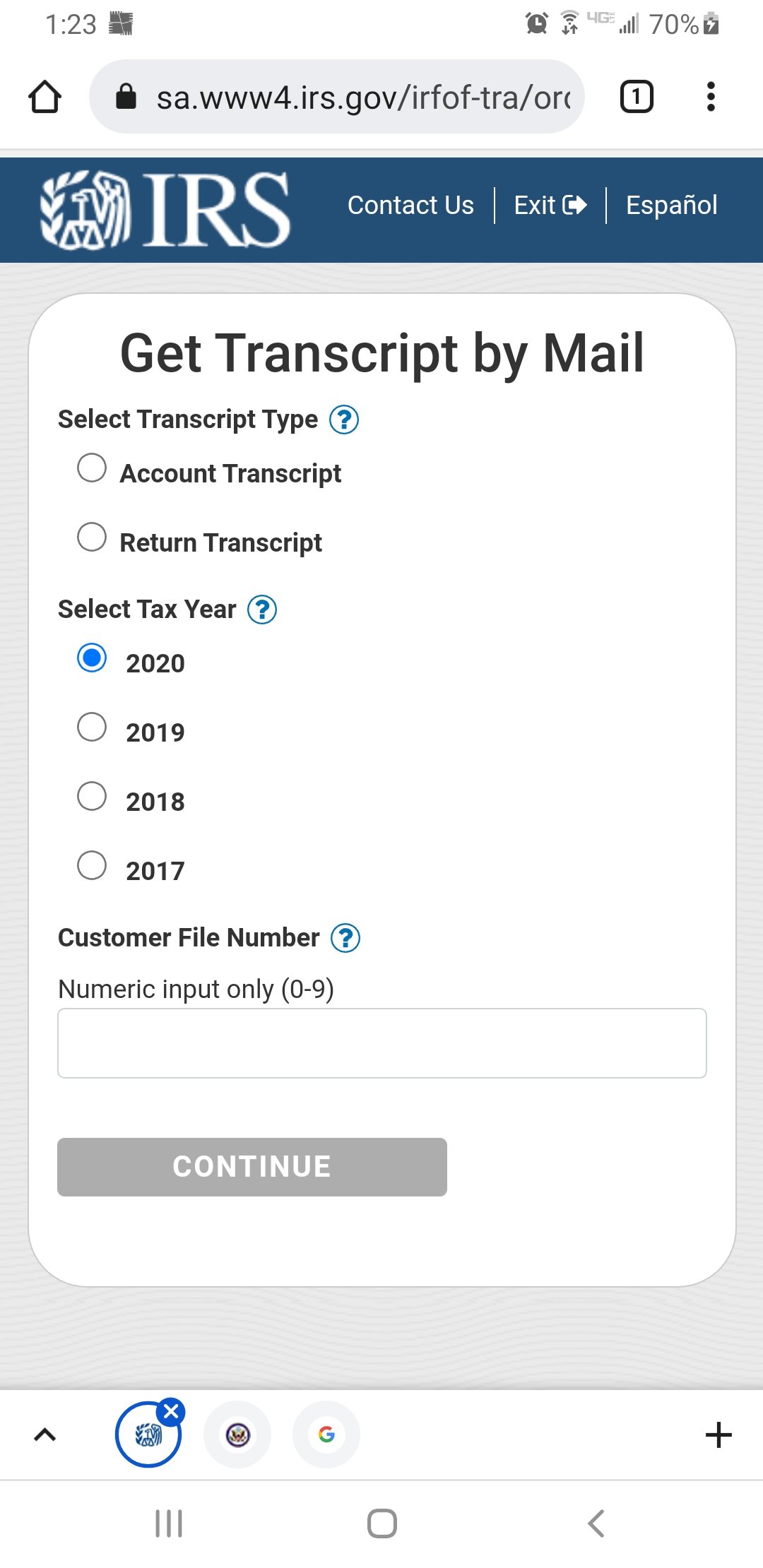Show help for Customer File Number
Viewport: 763px width, 1568px height.
click(345, 938)
